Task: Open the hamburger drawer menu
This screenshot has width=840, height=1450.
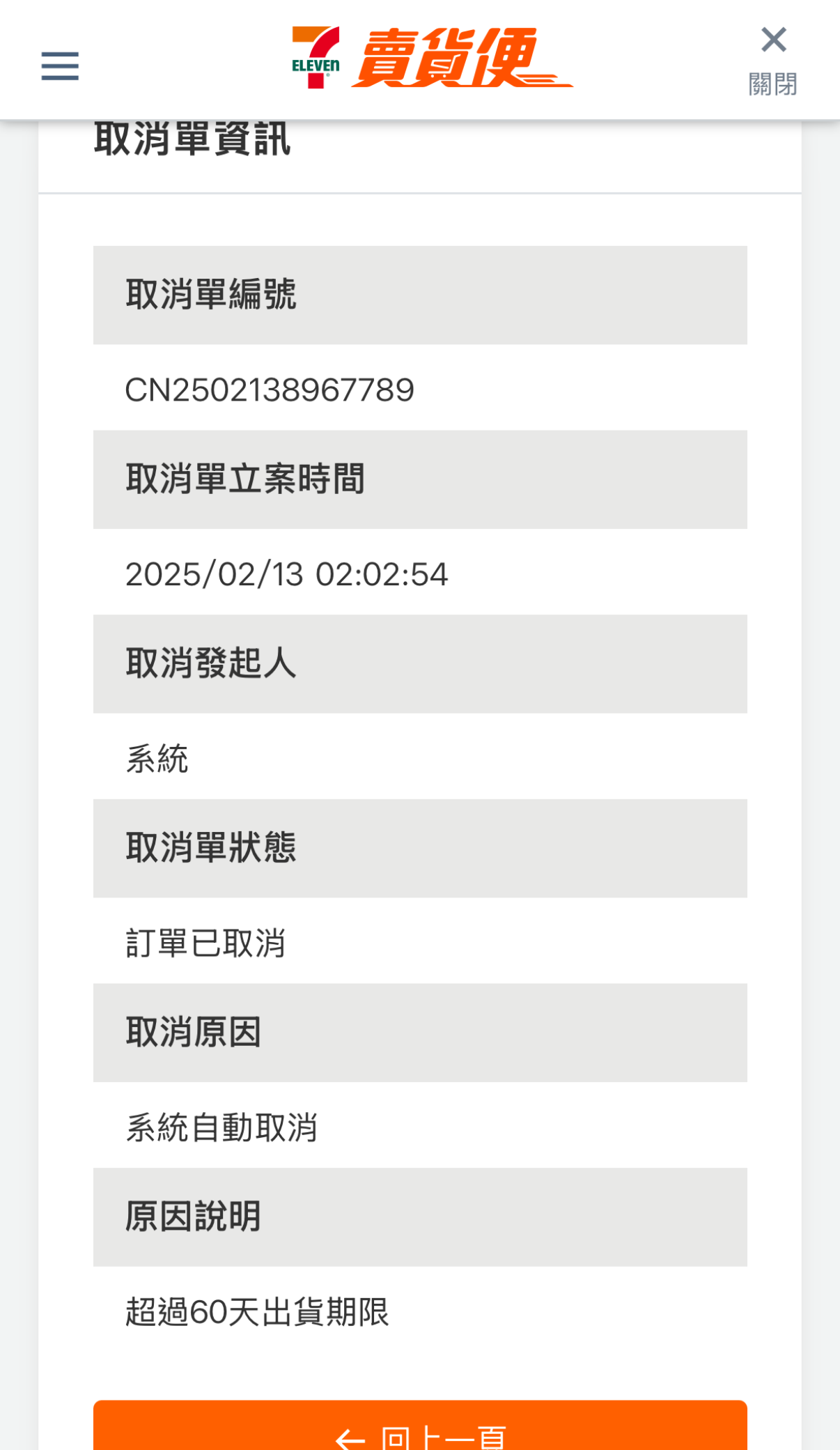Action: [60, 66]
